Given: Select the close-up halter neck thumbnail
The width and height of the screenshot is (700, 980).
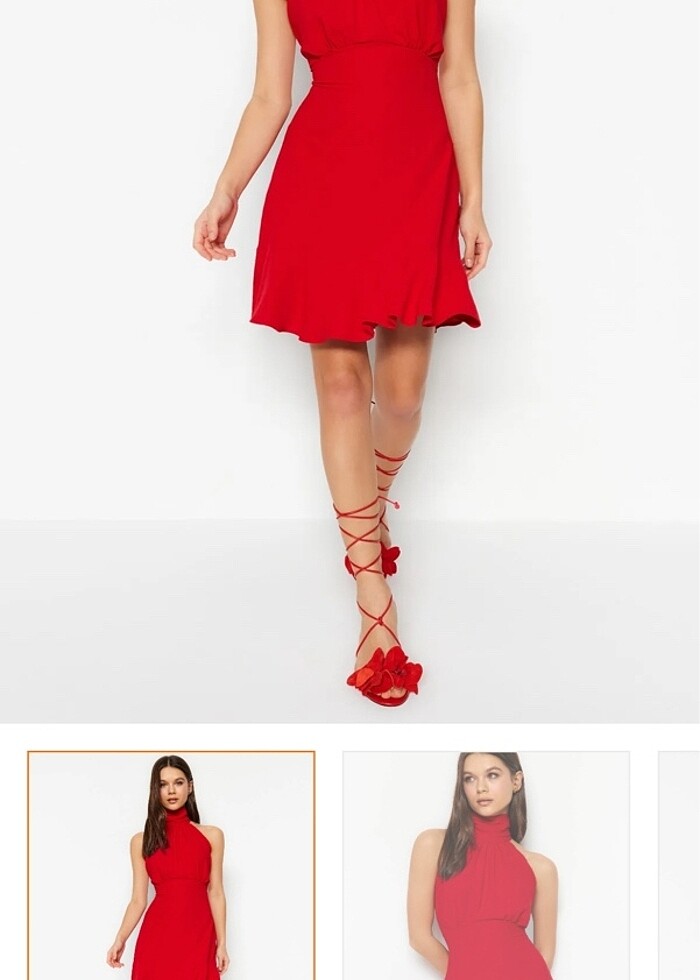Looking at the screenshot, I should coord(486,865).
